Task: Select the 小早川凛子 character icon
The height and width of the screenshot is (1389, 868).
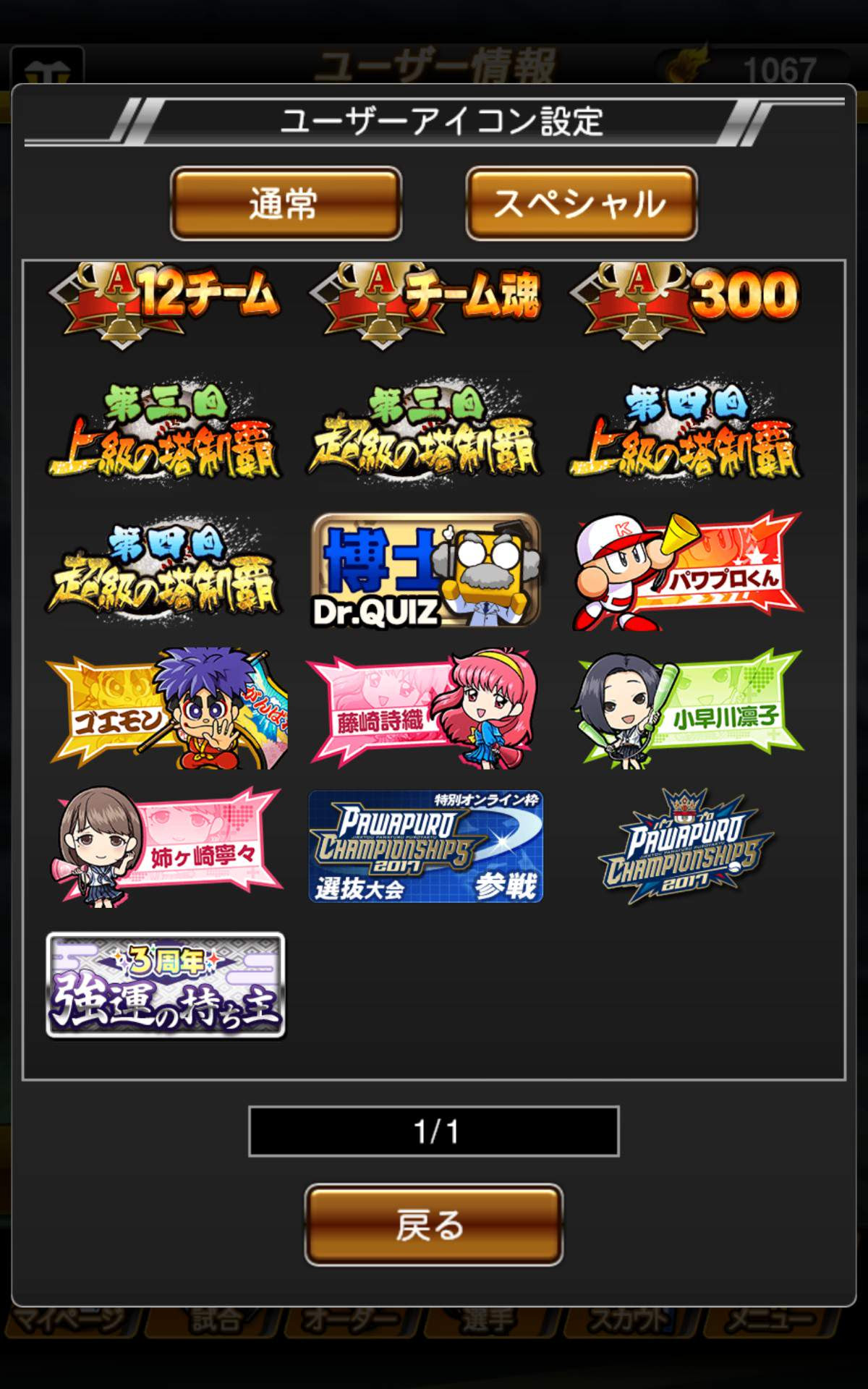Action: coord(686,709)
